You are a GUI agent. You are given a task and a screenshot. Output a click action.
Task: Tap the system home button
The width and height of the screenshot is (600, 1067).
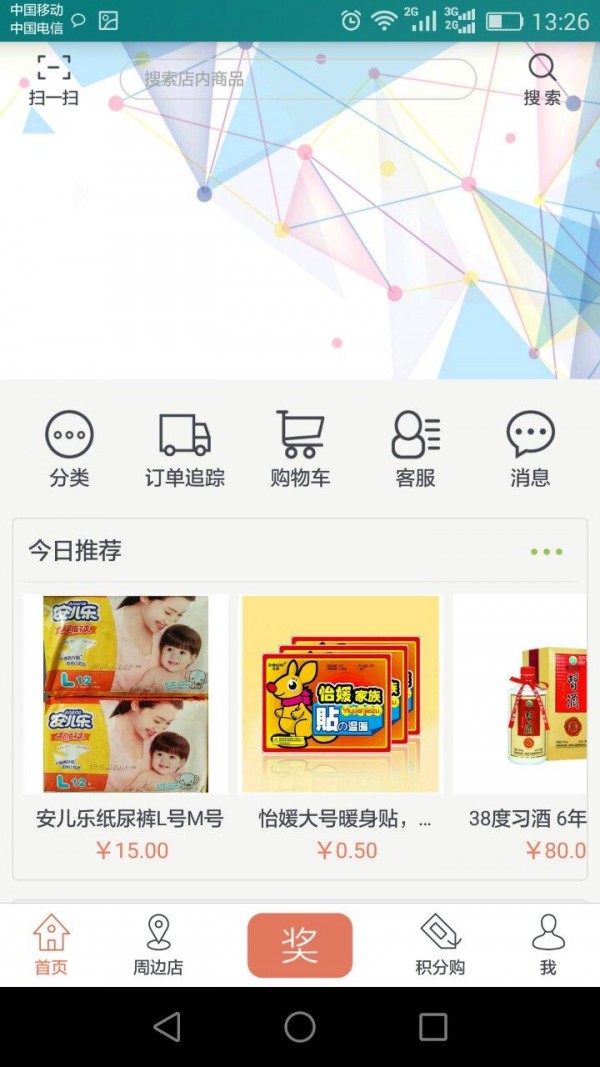coord(300,1027)
